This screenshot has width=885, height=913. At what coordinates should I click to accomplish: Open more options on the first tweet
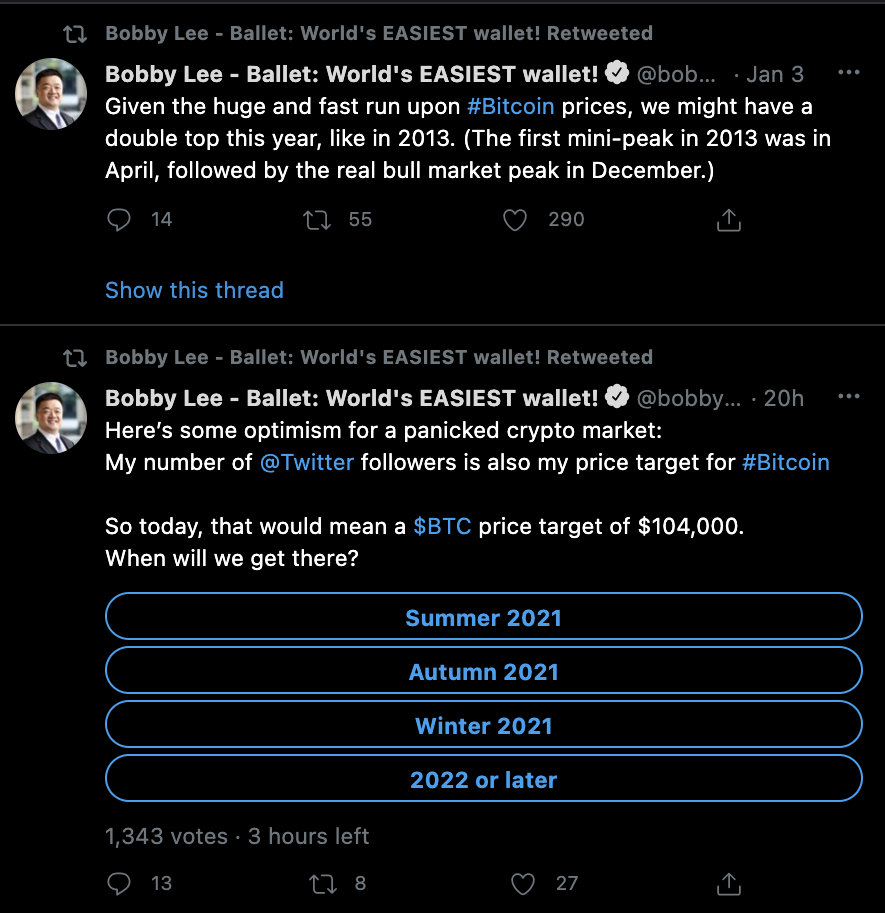coord(849,73)
